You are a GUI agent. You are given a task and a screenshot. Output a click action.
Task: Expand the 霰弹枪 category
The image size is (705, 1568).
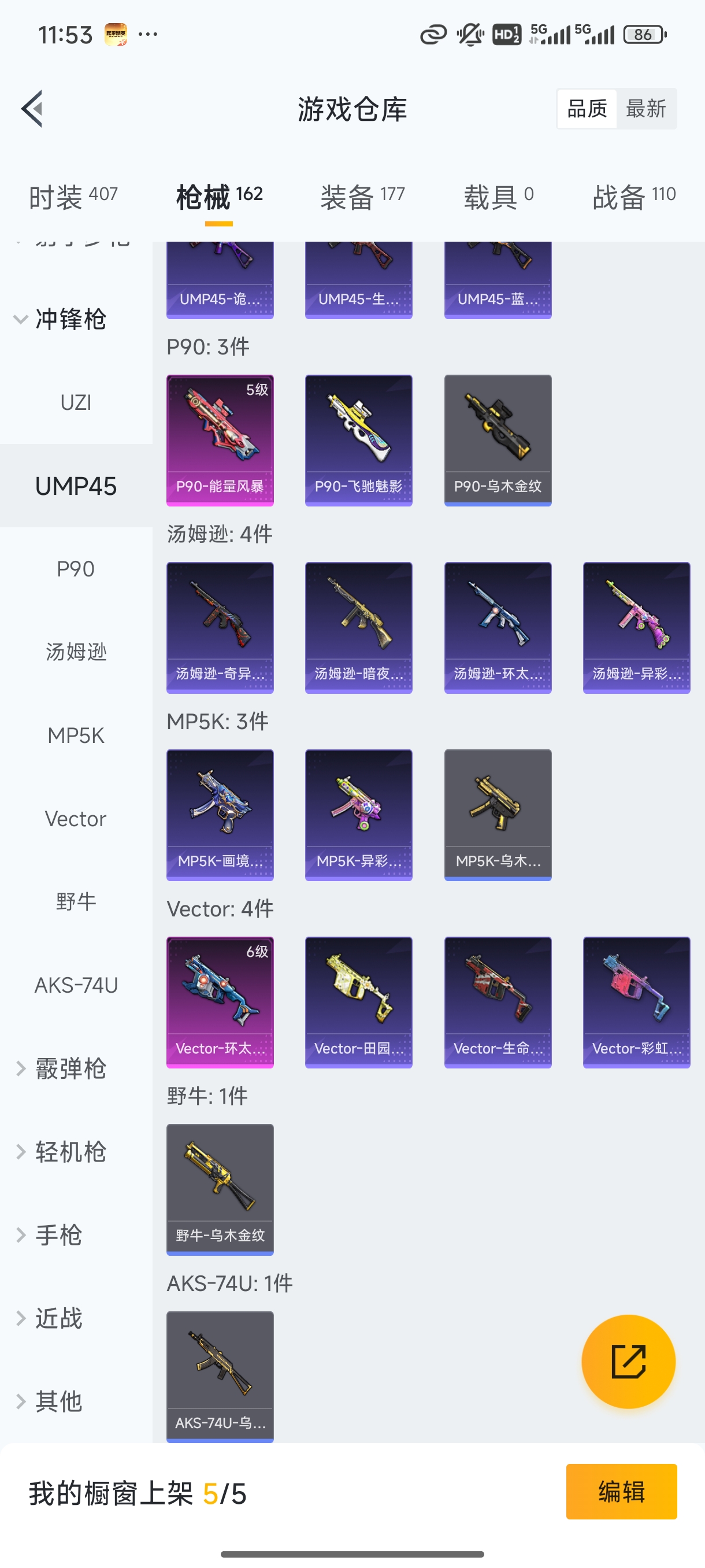pos(61,1069)
